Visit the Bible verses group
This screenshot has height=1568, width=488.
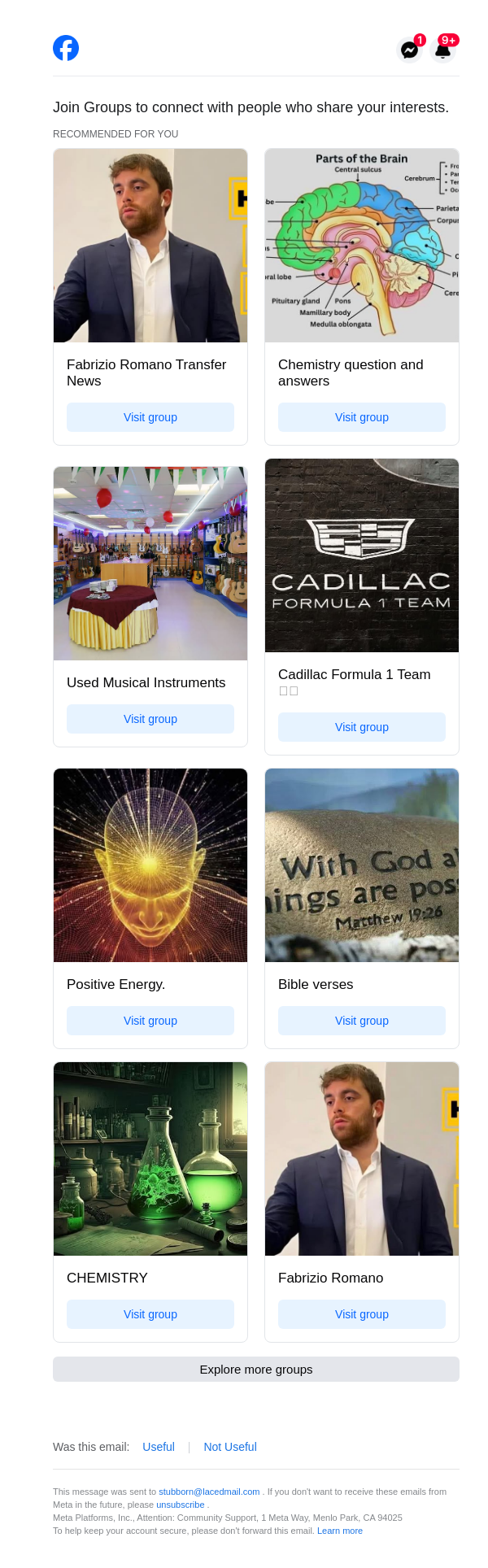pyautogui.click(x=362, y=1021)
